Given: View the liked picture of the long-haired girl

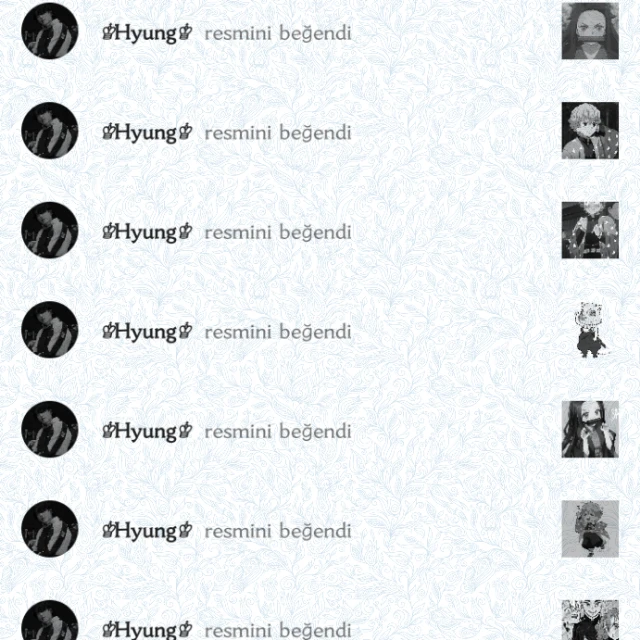Looking at the screenshot, I should [x=590, y=429].
